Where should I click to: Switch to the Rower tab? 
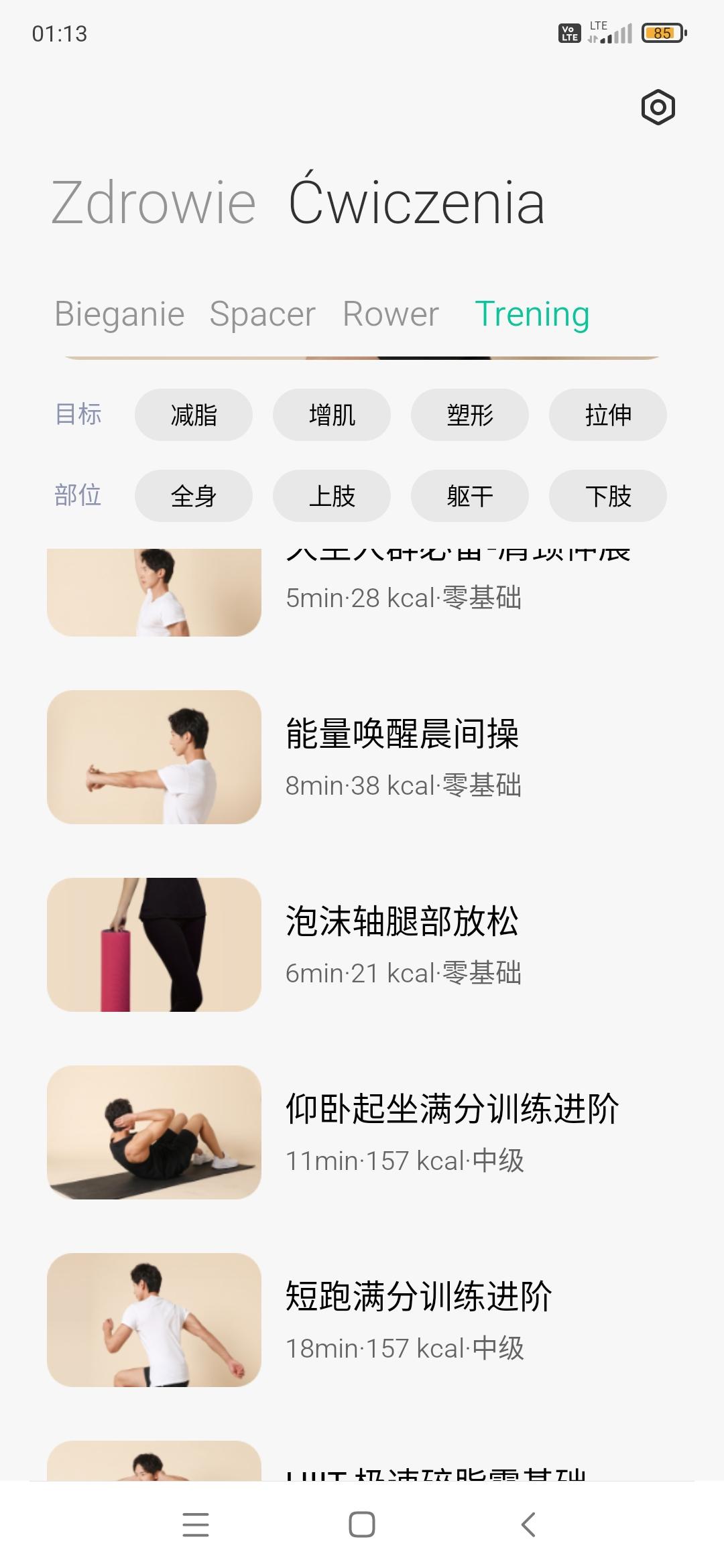[390, 314]
